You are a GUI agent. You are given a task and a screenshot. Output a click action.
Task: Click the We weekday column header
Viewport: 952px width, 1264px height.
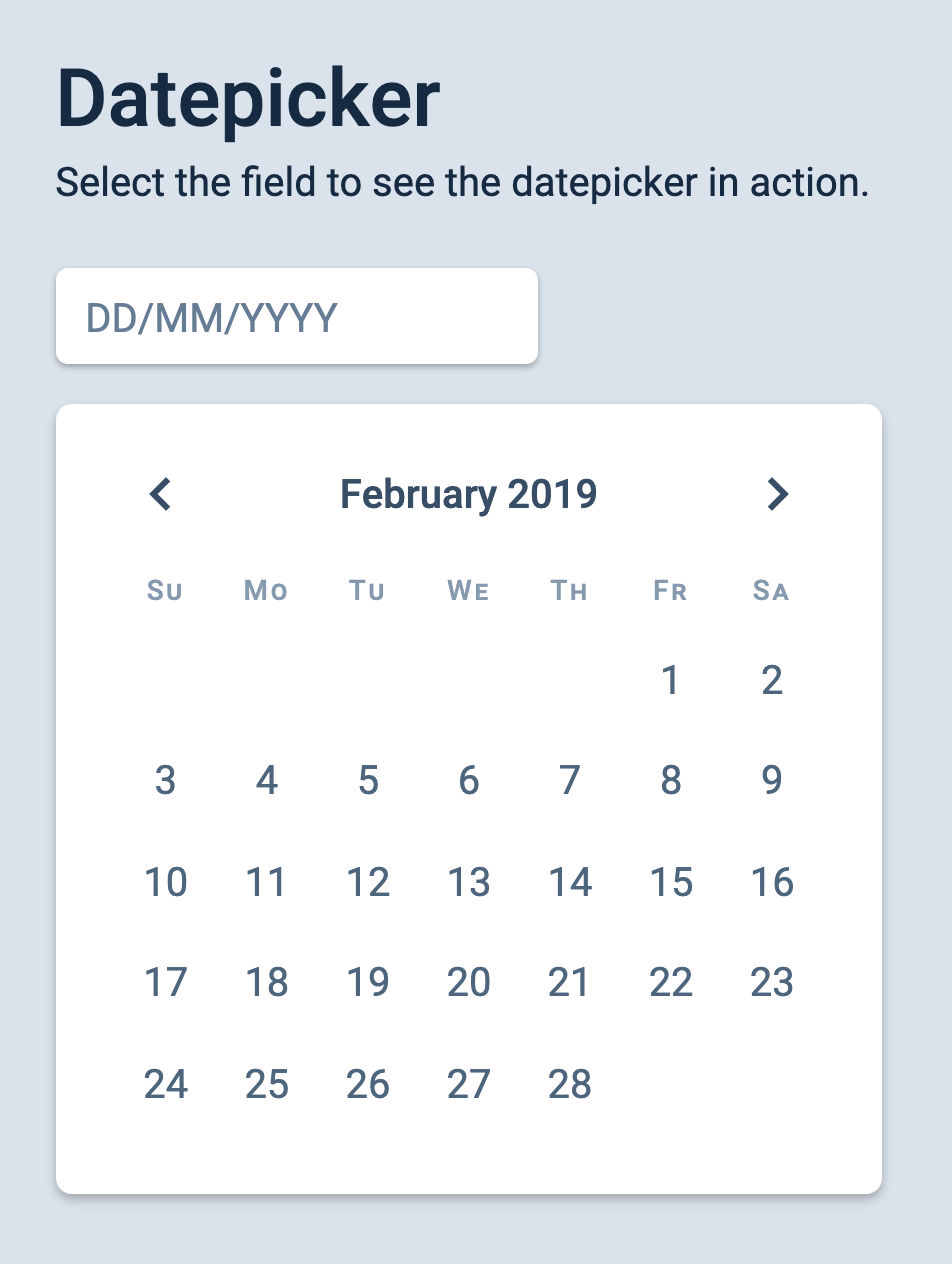pyautogui.click(x=467, y=590)
